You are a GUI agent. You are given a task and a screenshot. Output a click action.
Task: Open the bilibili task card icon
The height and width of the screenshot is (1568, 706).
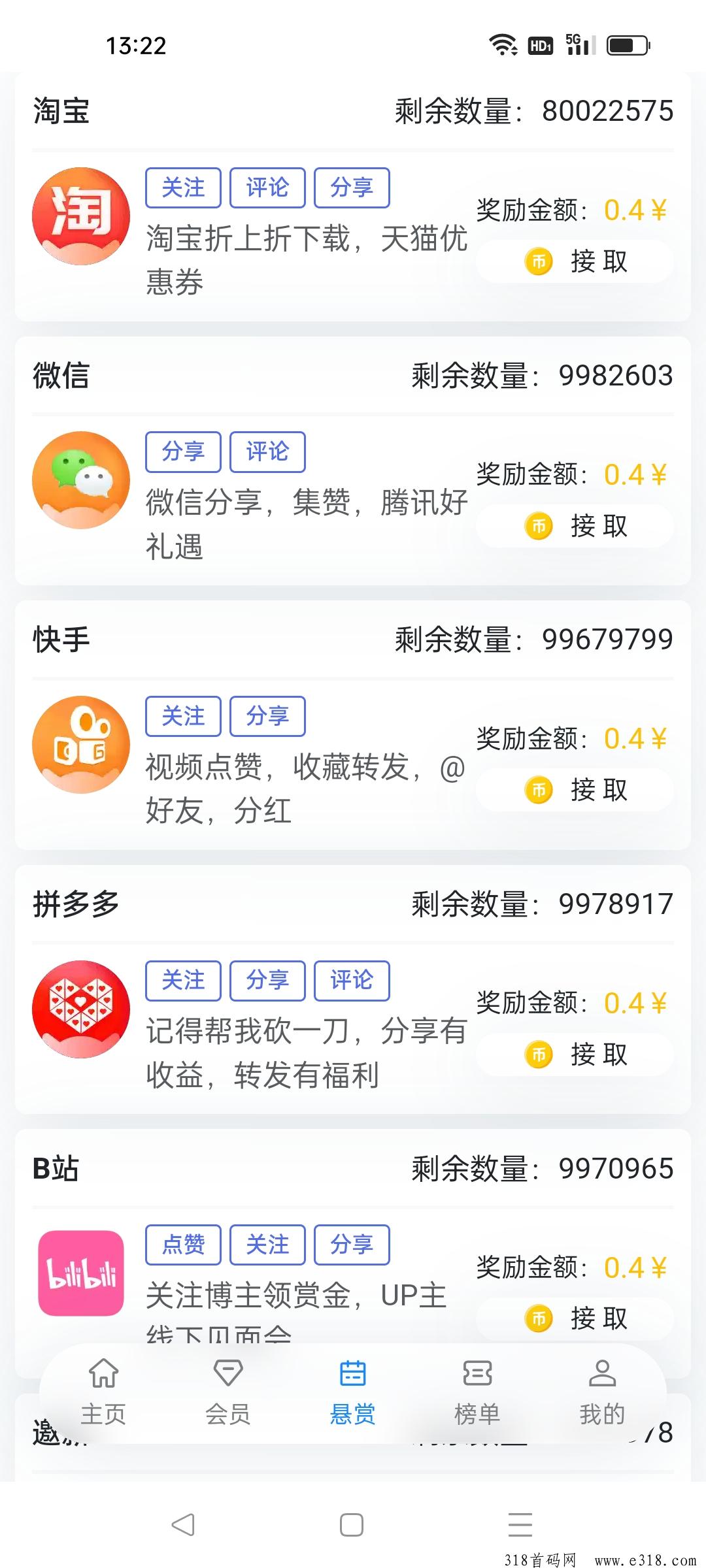coord(81,1273)
